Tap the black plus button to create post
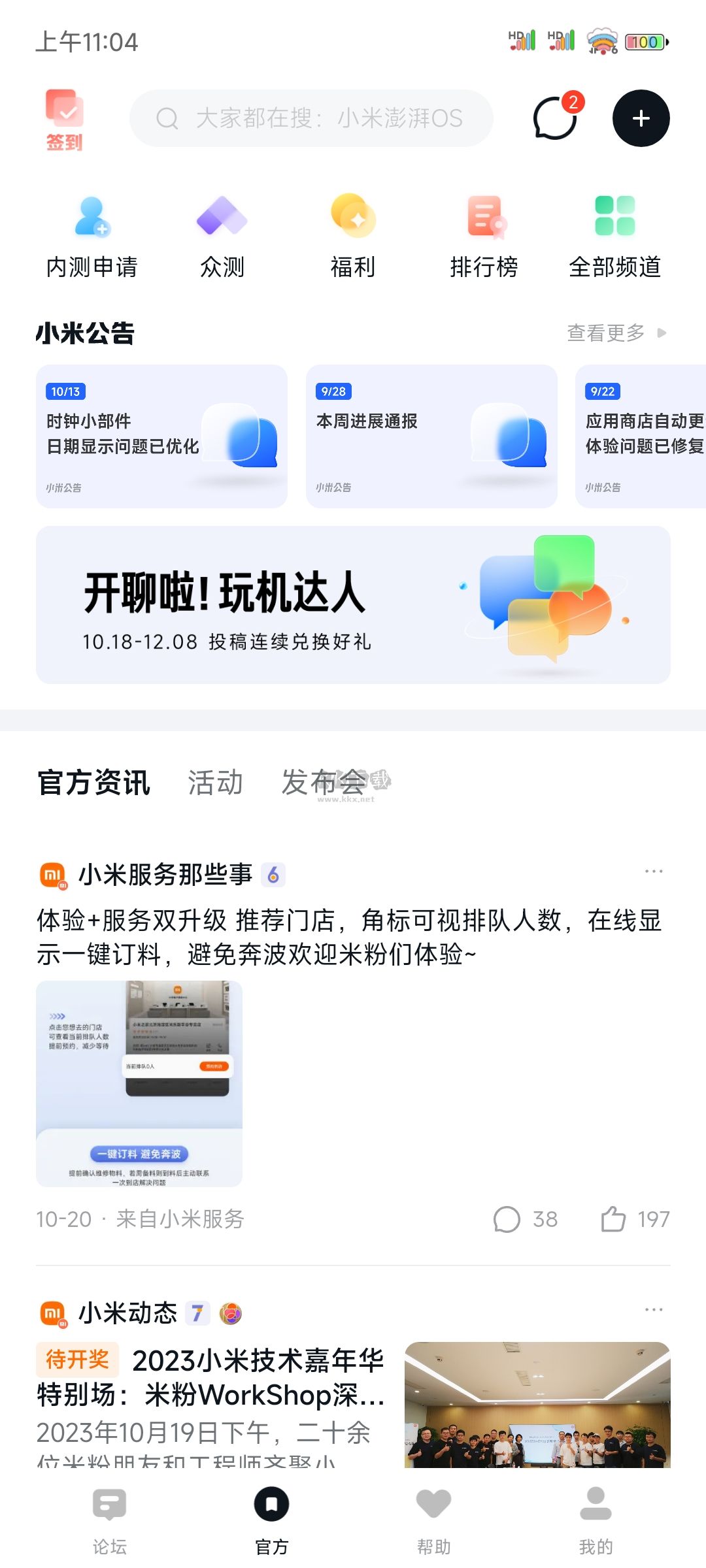 coord(640,119)
